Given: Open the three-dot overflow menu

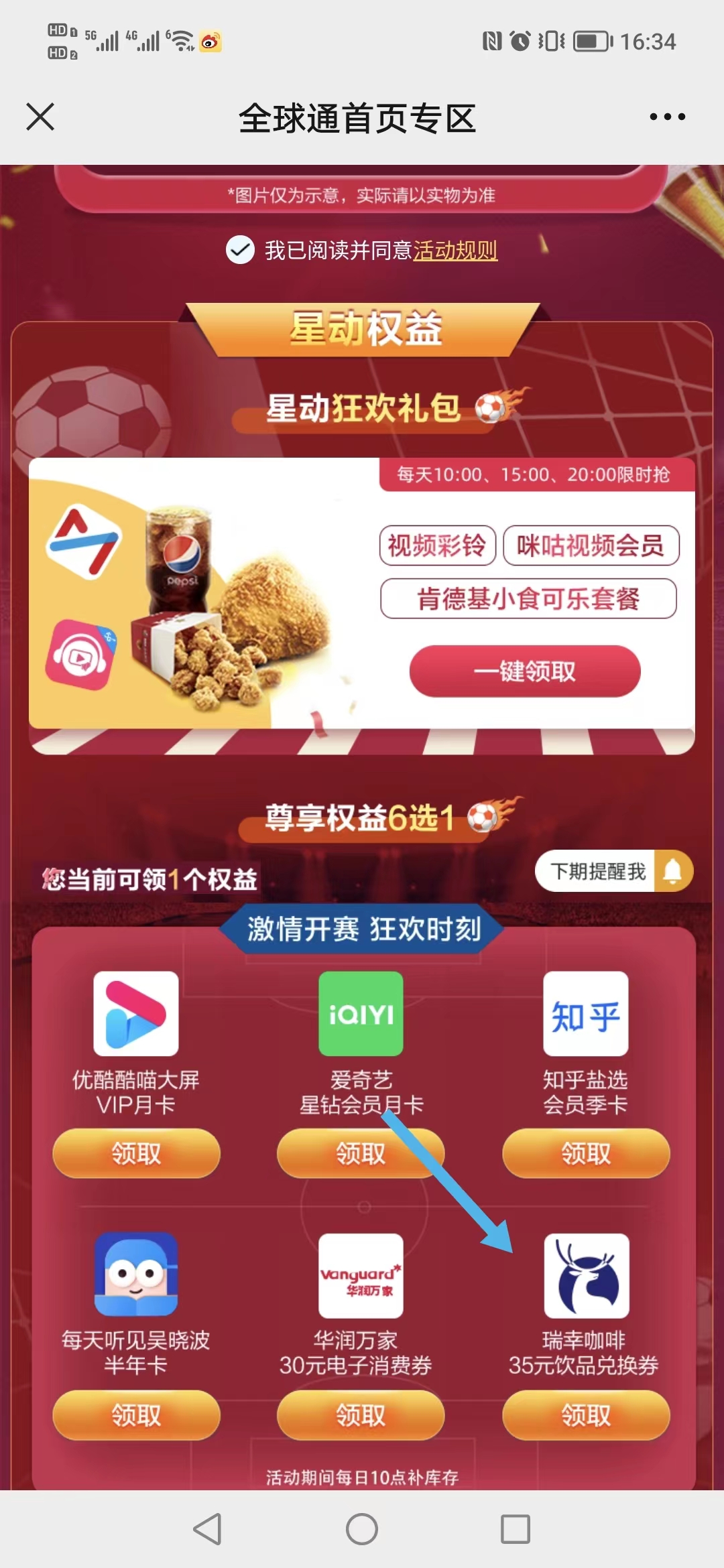Looking at the screenshot, I should click(x=668, y=117).
